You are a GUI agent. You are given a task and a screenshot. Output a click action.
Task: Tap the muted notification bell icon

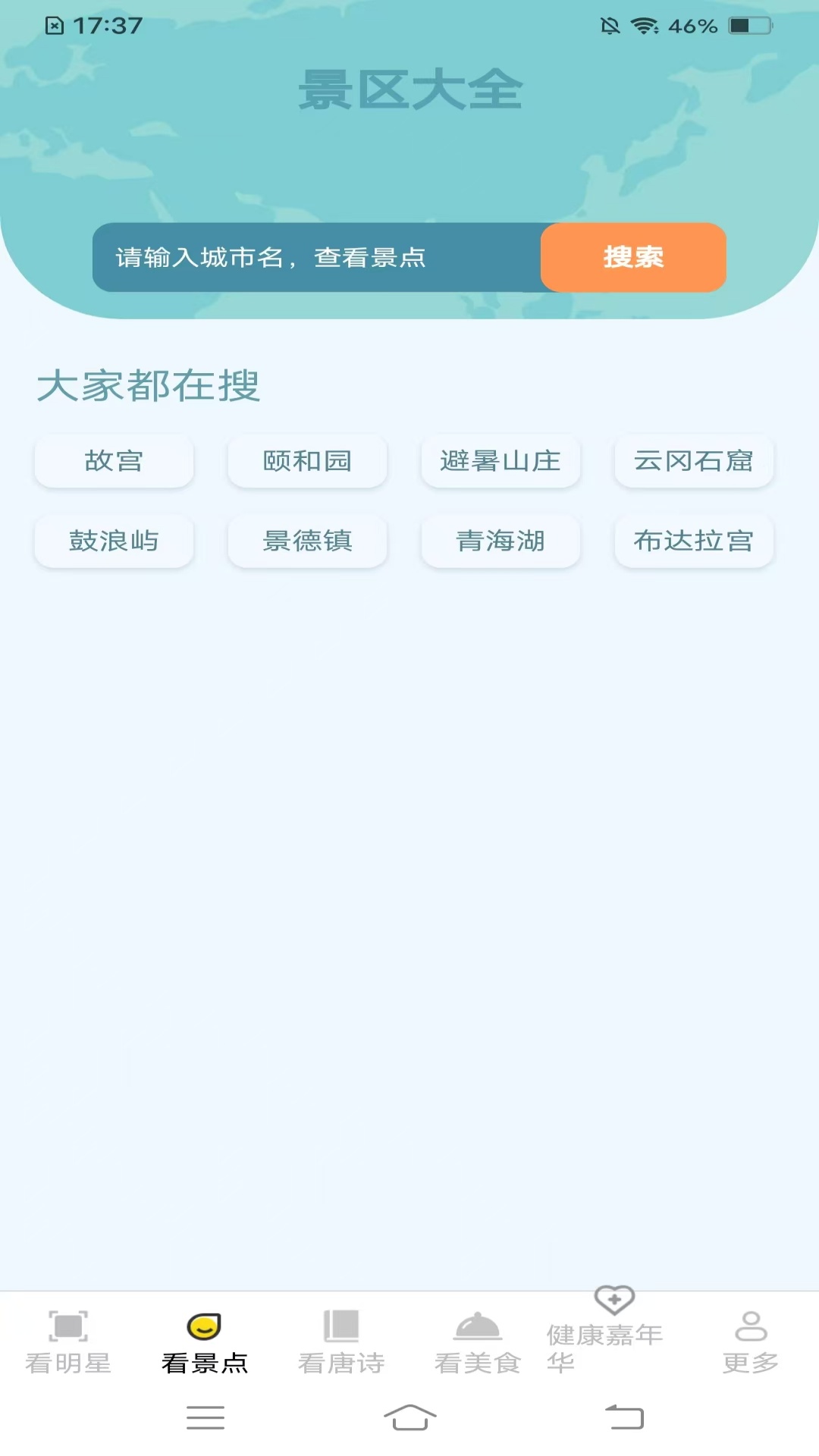pyautogui.click(x=610, y=24)
